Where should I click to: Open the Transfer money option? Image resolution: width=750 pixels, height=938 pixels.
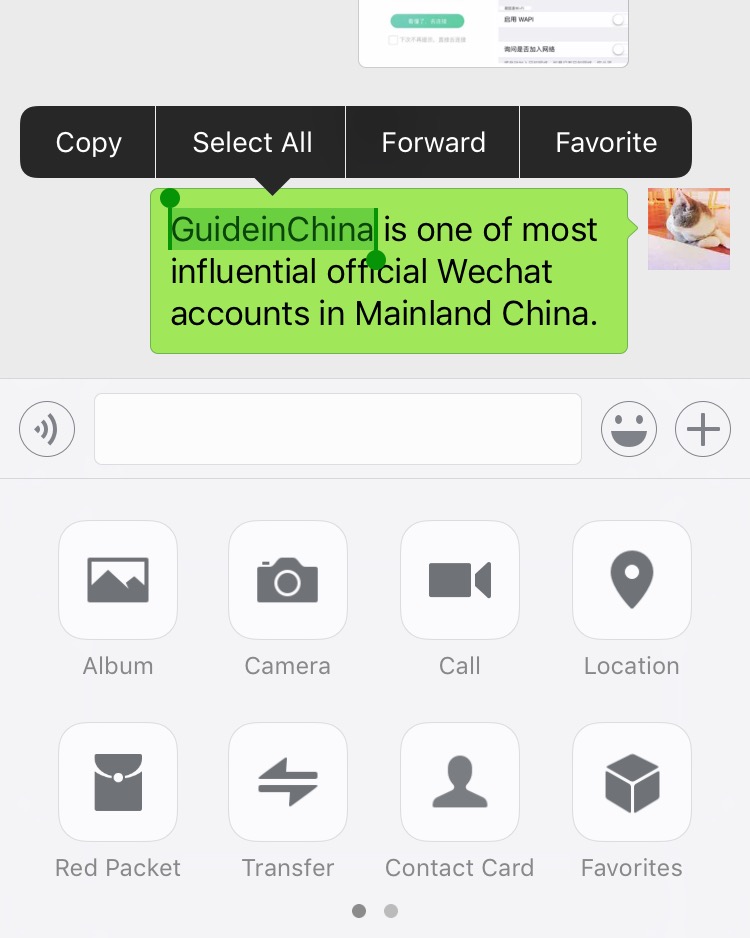point(288,782)
